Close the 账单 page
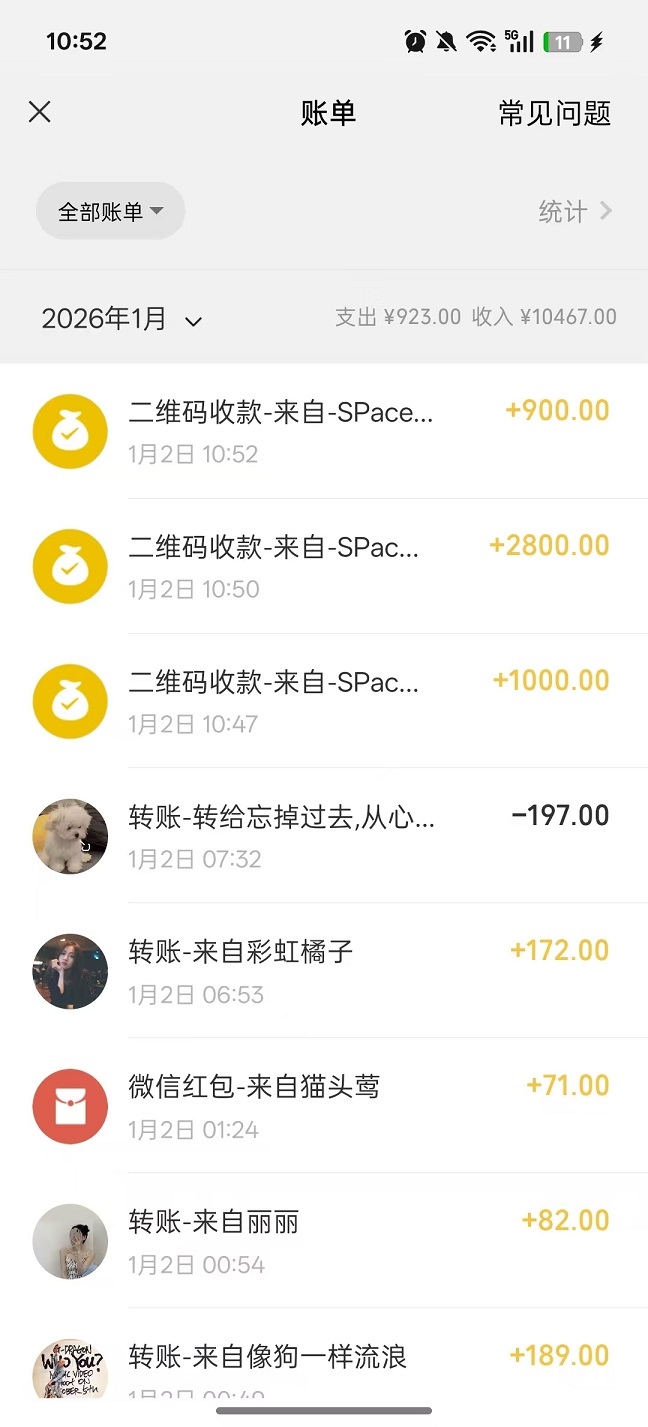 pos(40,112)
